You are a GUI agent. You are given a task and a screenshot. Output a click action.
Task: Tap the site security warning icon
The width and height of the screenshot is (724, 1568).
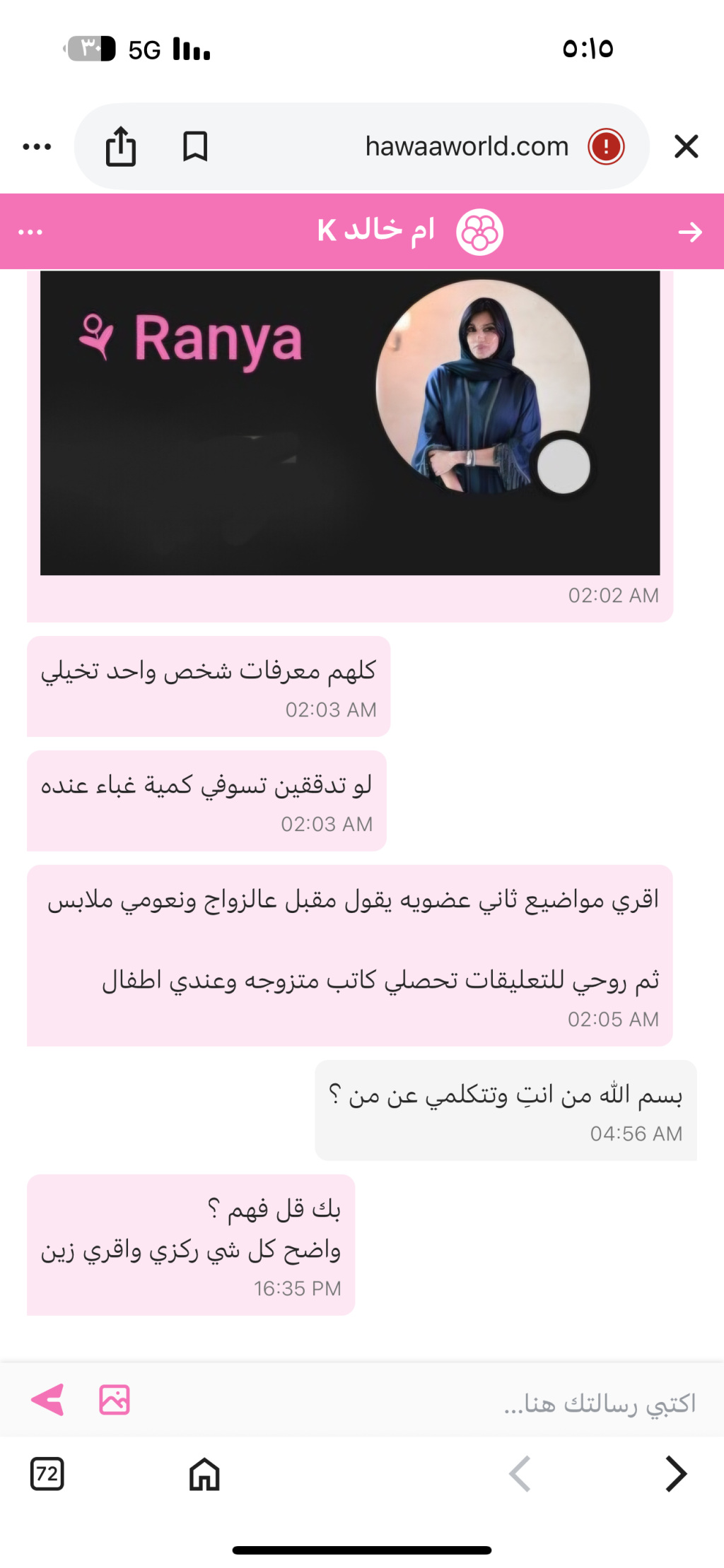(x=606, y=147)
